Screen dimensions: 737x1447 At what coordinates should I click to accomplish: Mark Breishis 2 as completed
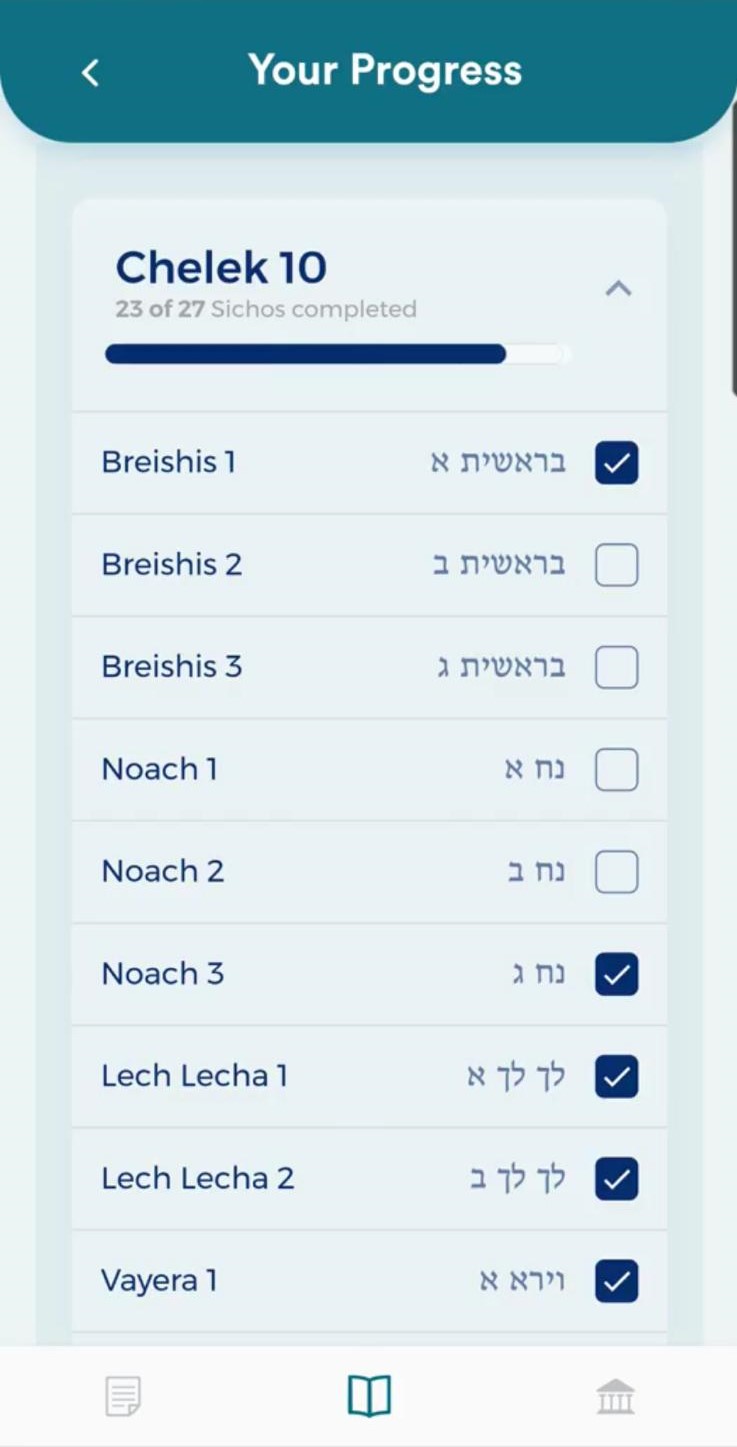pyautogui.click(x=617, y=565)
